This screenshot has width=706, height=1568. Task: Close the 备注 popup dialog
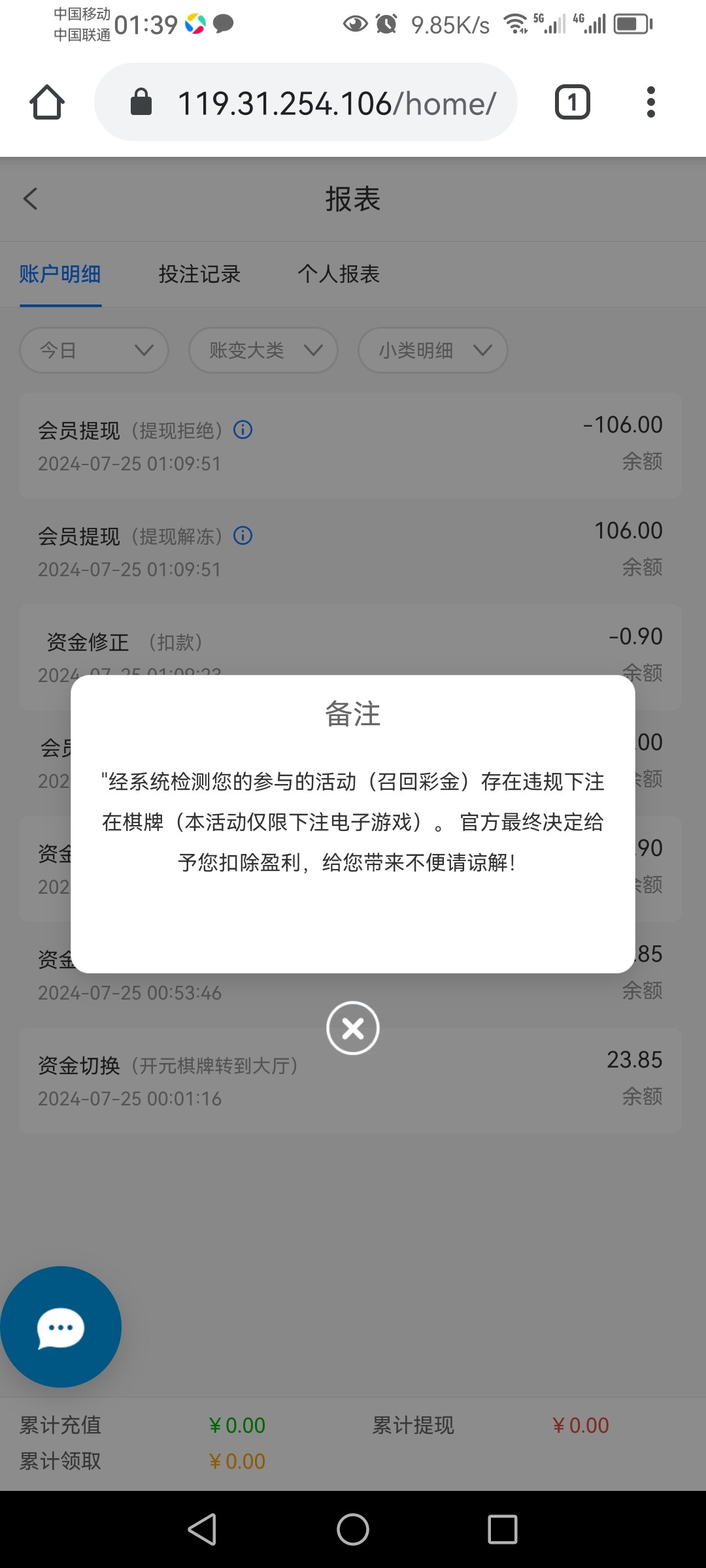[x=353, y=1028]
